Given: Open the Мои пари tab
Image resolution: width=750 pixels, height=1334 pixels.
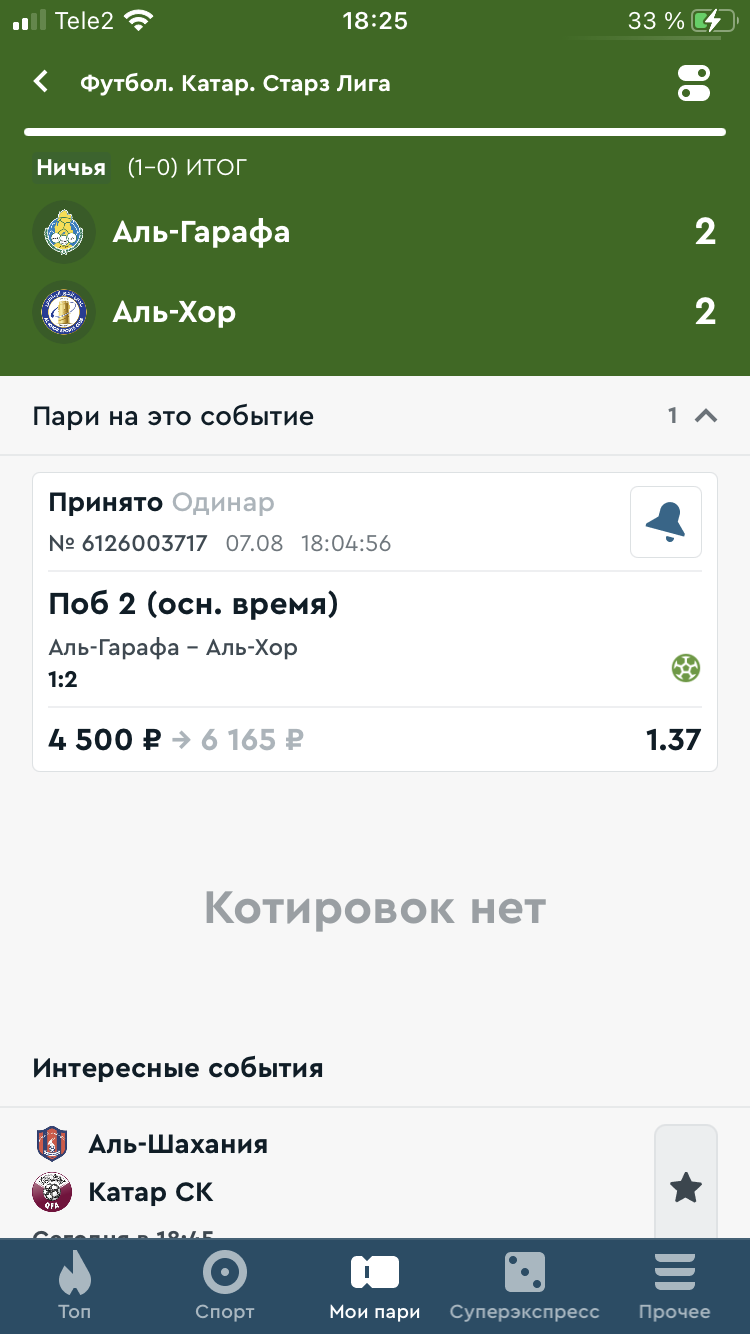Looking at the screenshot, I should (375, 1285).
